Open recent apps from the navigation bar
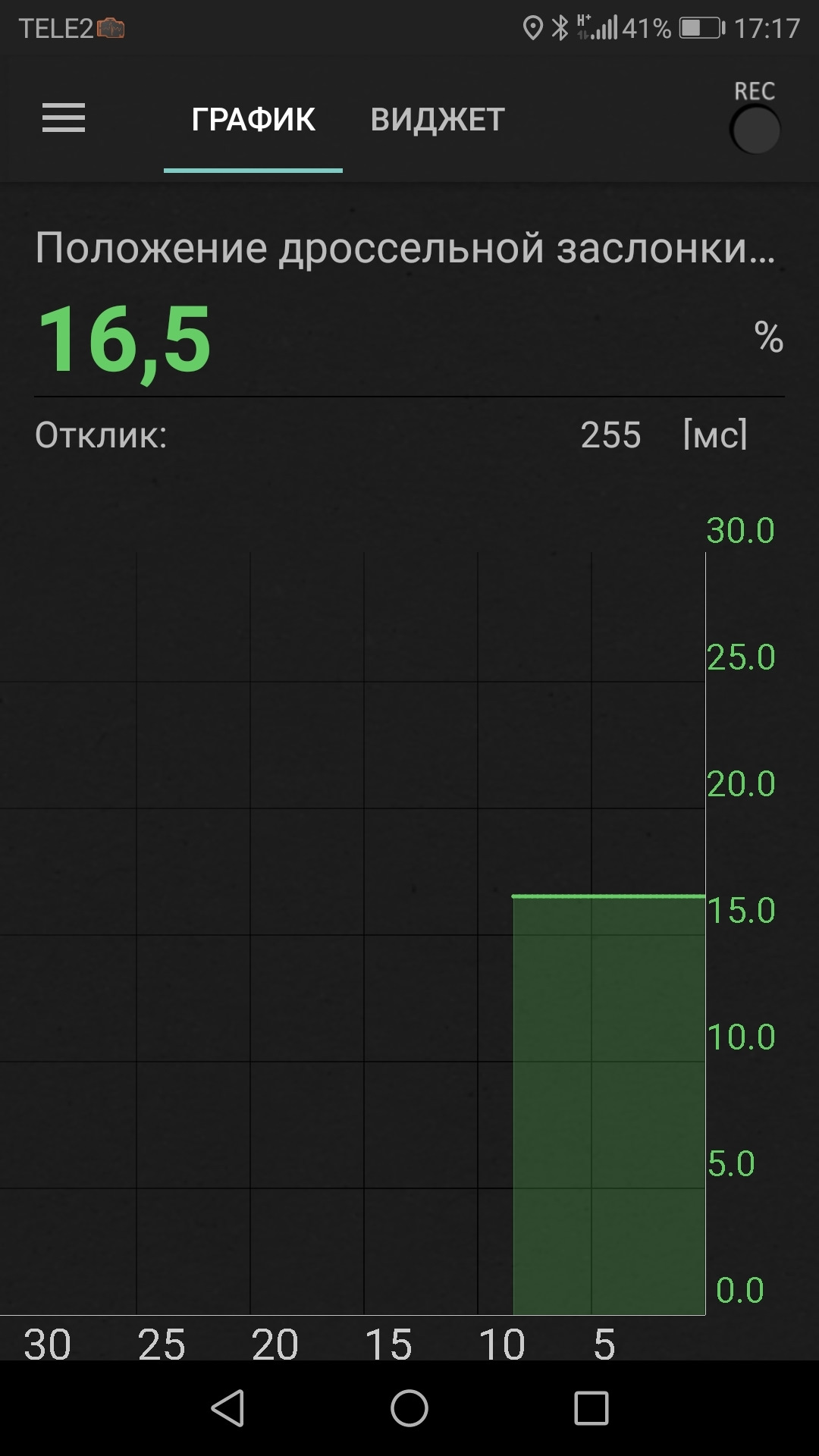Screen dimensions: 819x1456 (x=591, y=1408)
